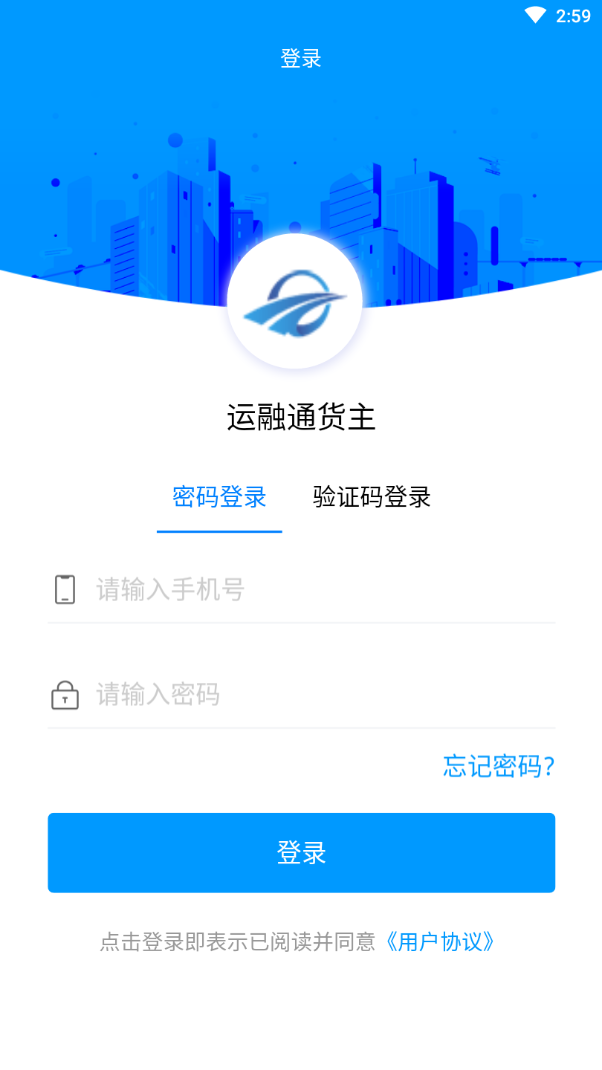This screenshot has width=602, height=1070.
Task: Tap the blue 登录 button
Action: coord(301,852)
